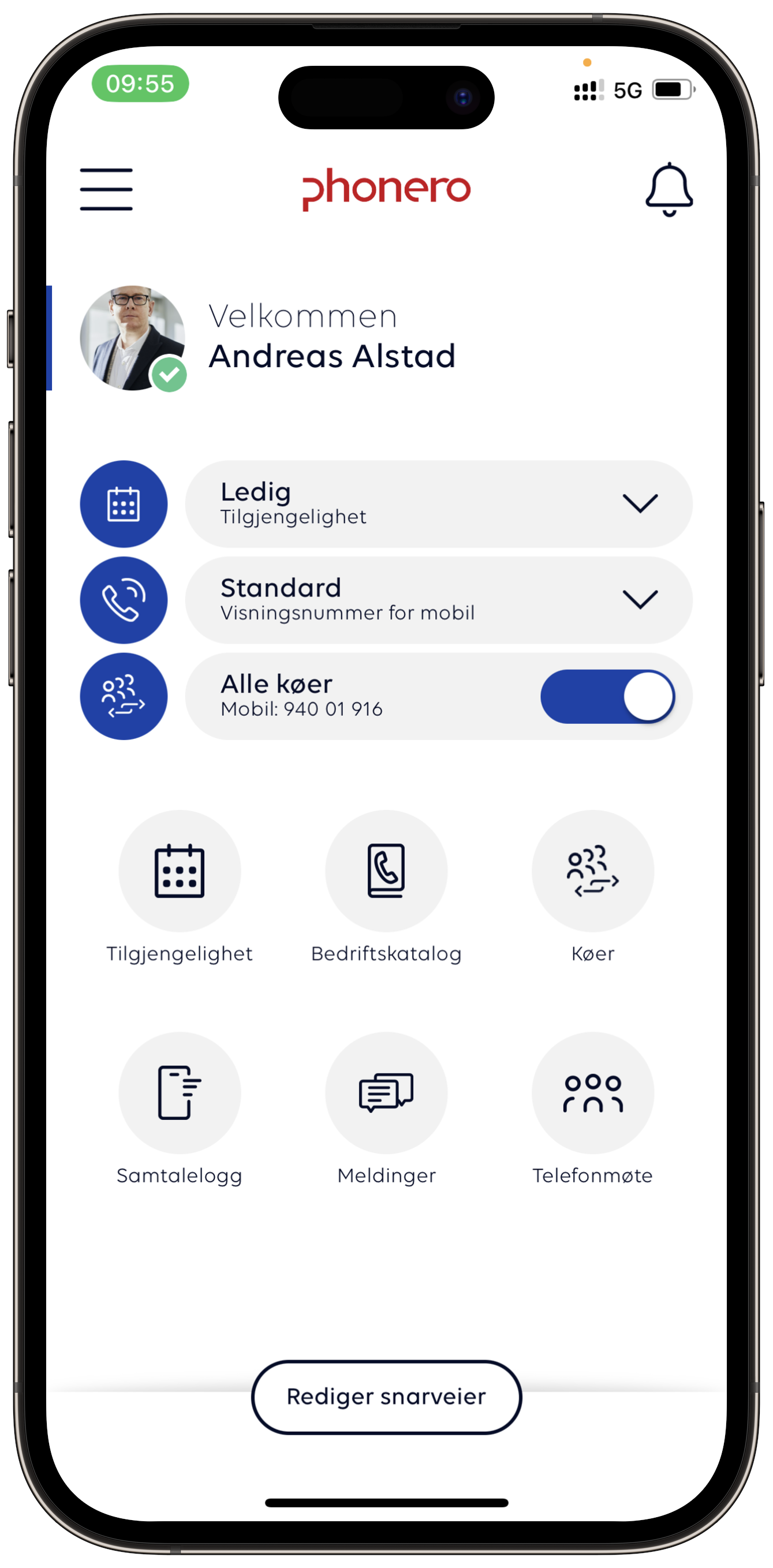The width and height of the screenshot is (773, 1568).
Task: Tap the blue calendar circle icon
Action: tap(124, 503)
